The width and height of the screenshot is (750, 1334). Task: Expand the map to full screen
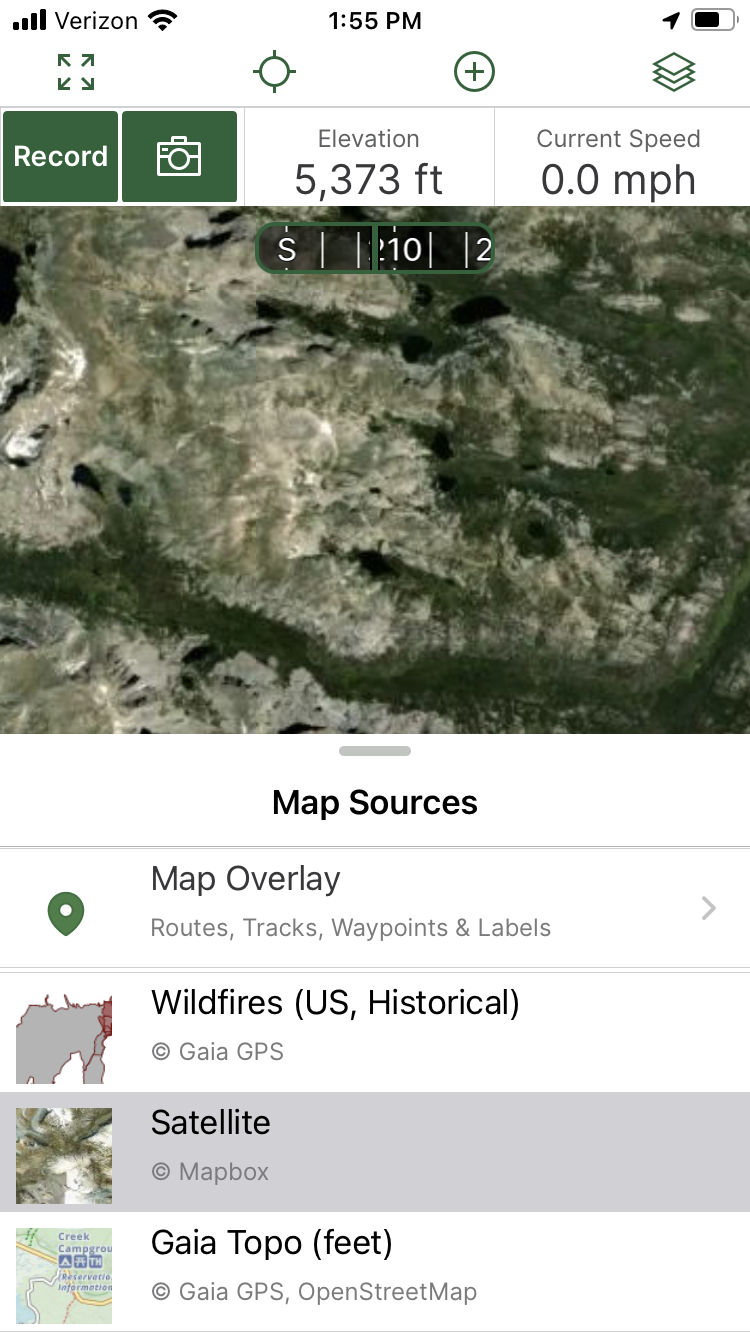coord(76,72)
